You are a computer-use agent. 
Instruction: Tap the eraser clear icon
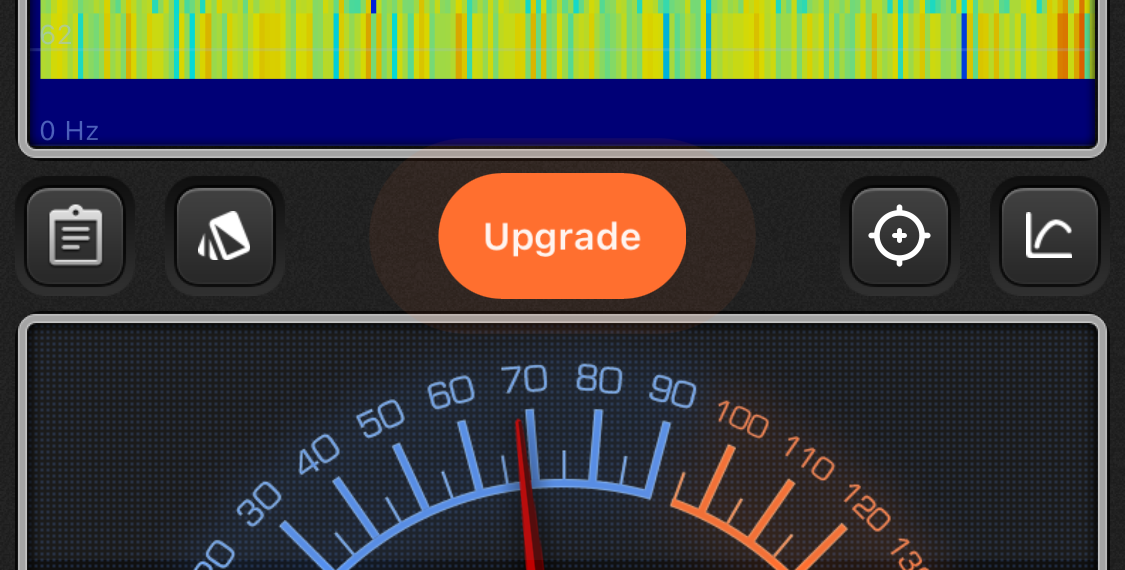pos(225,236)
